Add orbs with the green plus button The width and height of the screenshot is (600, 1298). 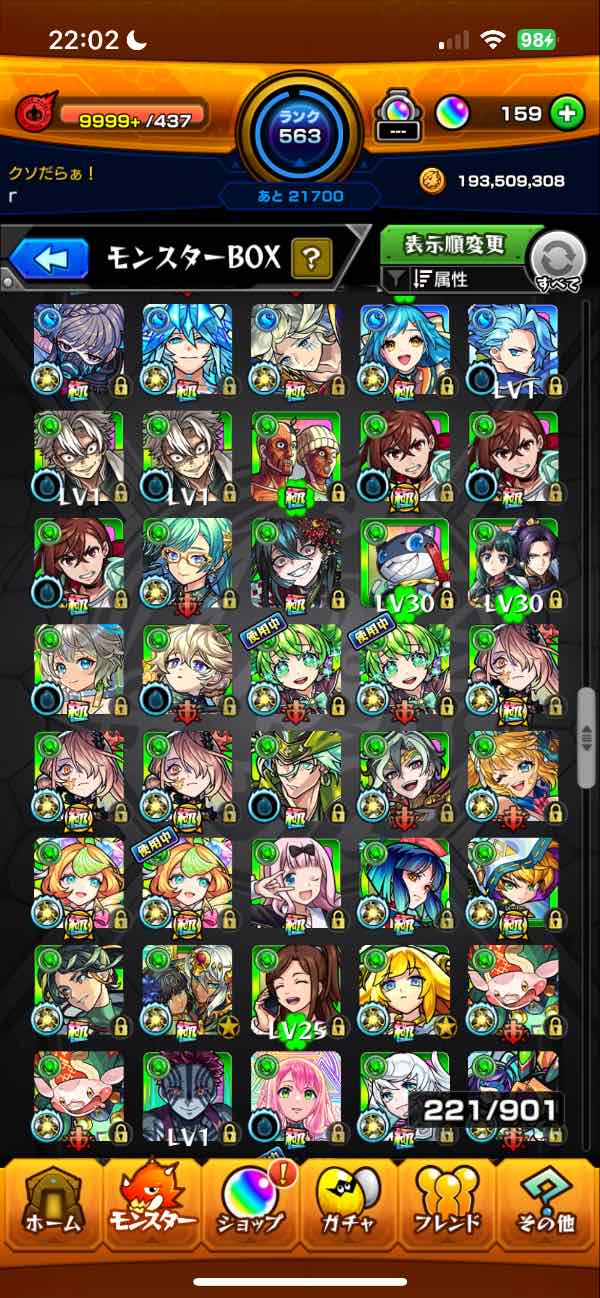click(x=567, y=113)
